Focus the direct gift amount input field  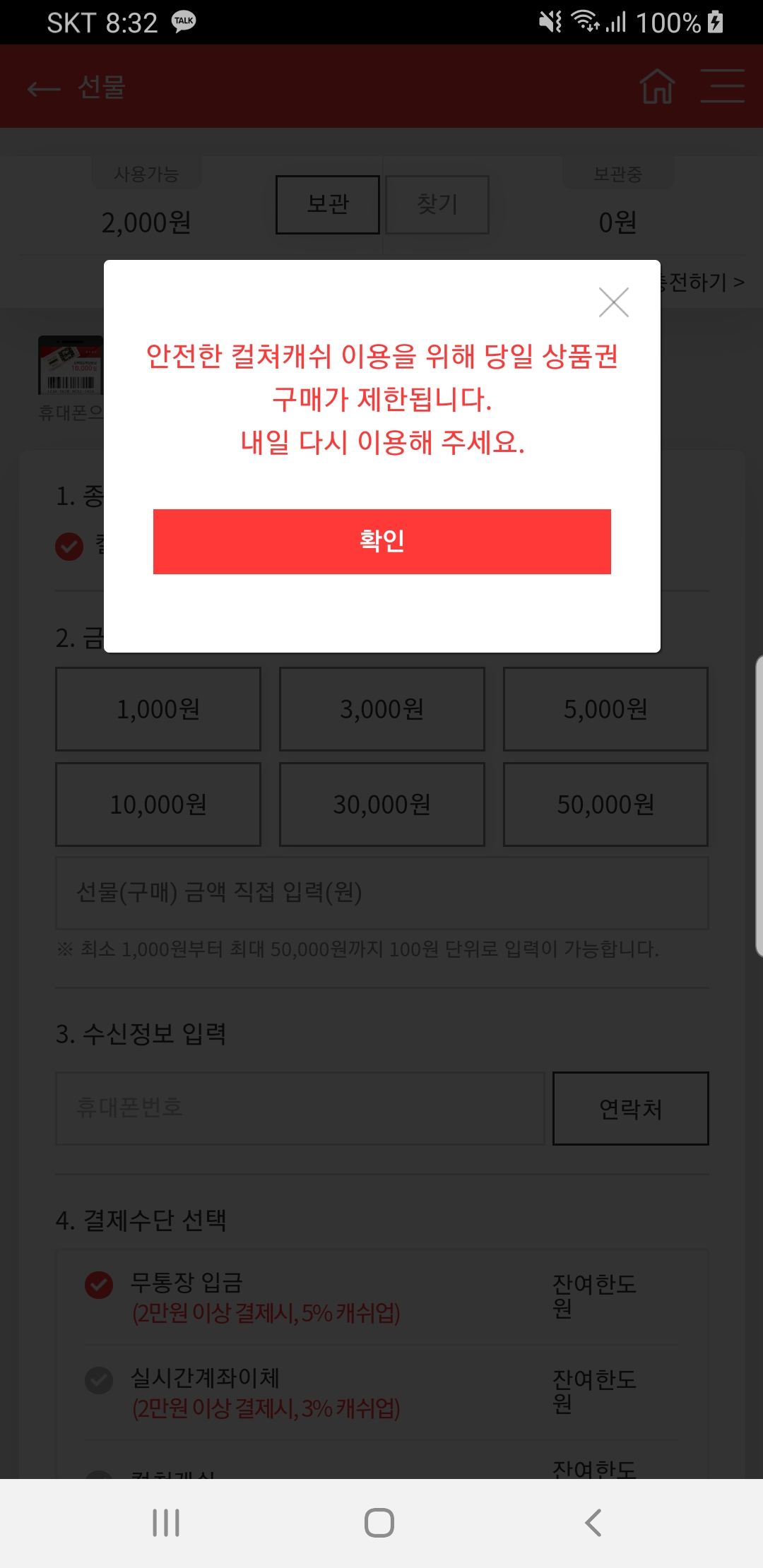point(381,893)
